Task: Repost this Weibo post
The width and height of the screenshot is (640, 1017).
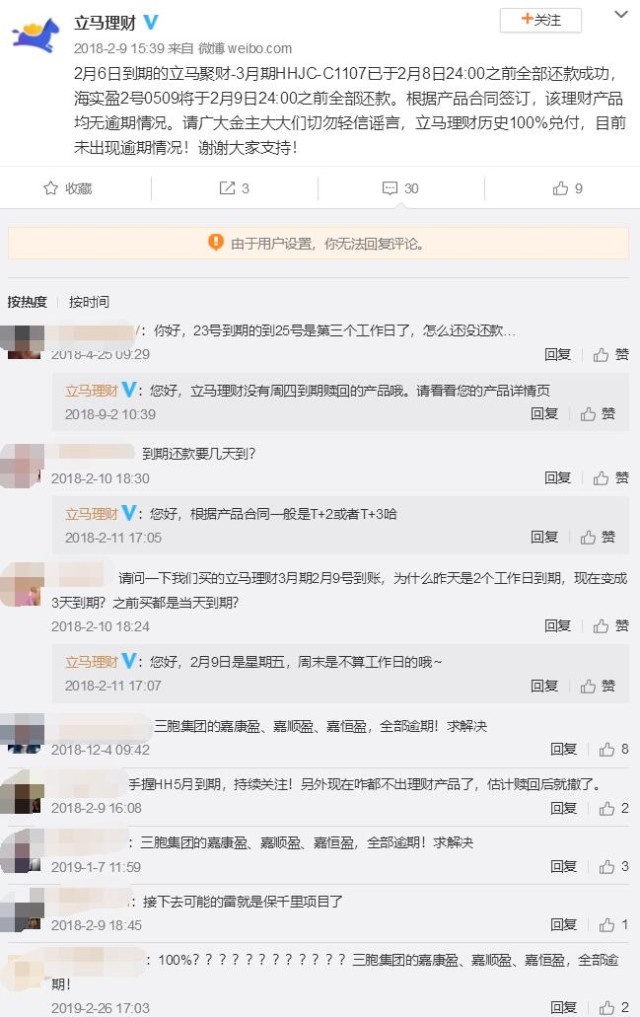Action: point(233,188)
